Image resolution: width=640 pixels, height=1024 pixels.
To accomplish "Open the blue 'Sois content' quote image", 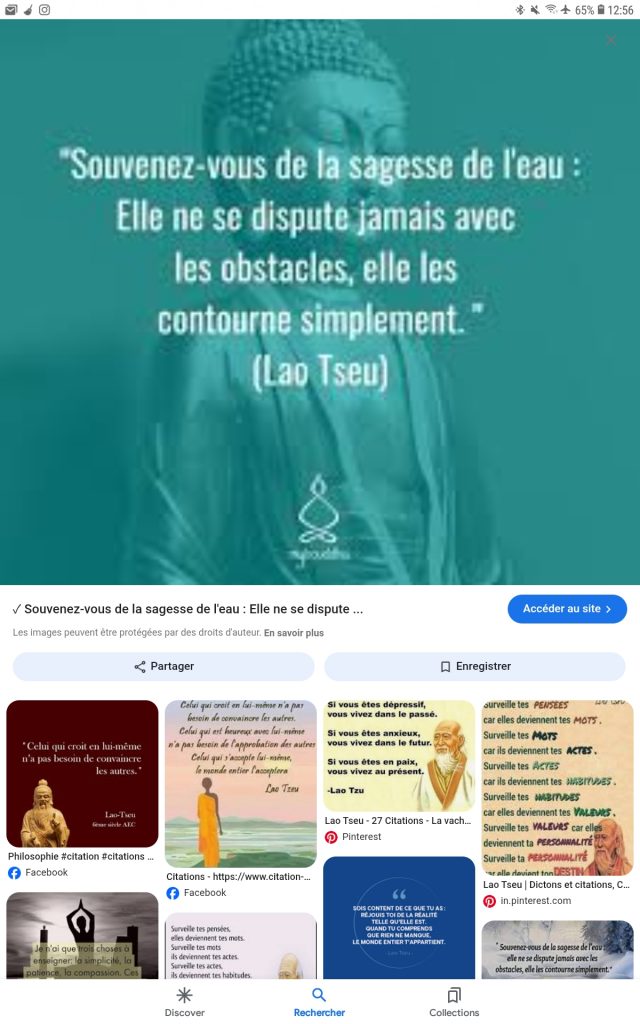I will (399, 917).
